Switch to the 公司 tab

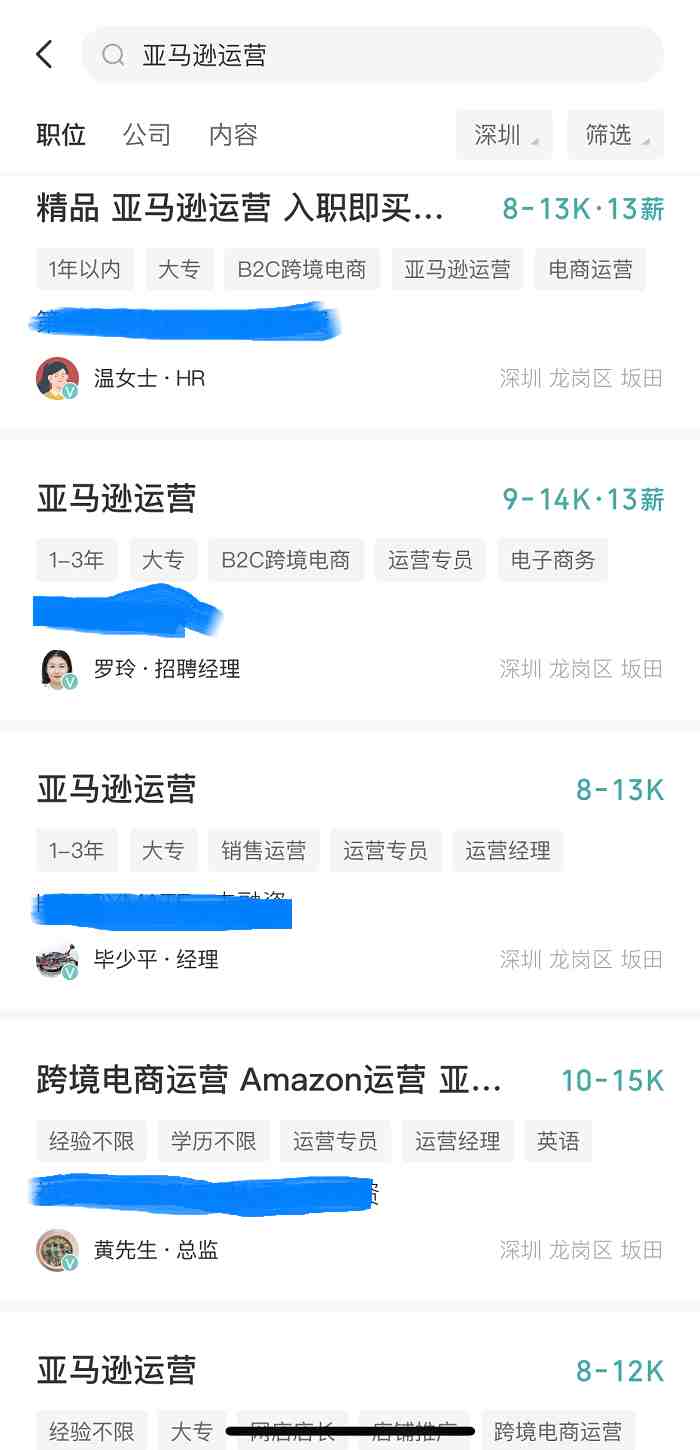[147, 135]
